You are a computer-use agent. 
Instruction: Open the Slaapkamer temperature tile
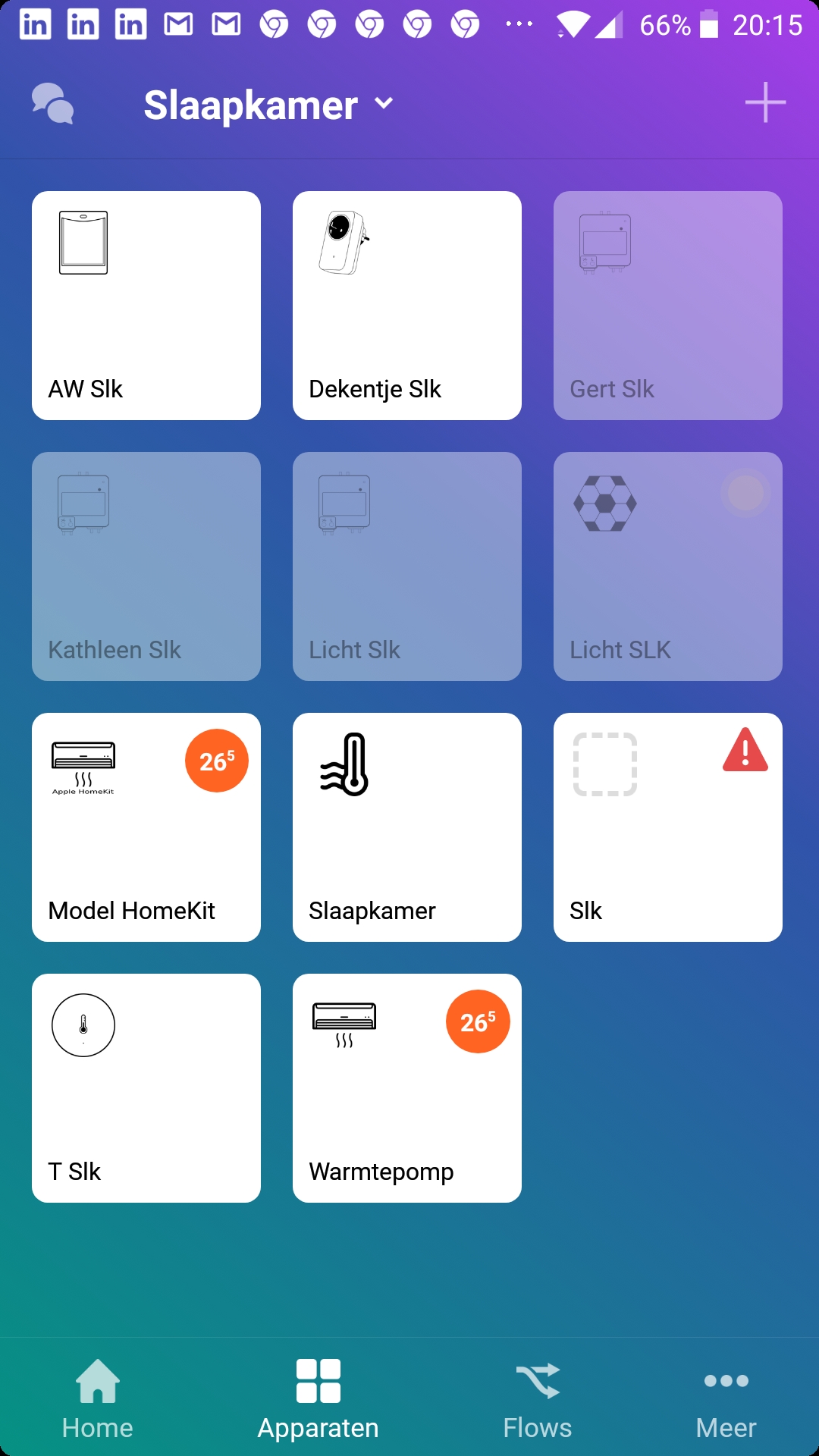coord(407,827)
